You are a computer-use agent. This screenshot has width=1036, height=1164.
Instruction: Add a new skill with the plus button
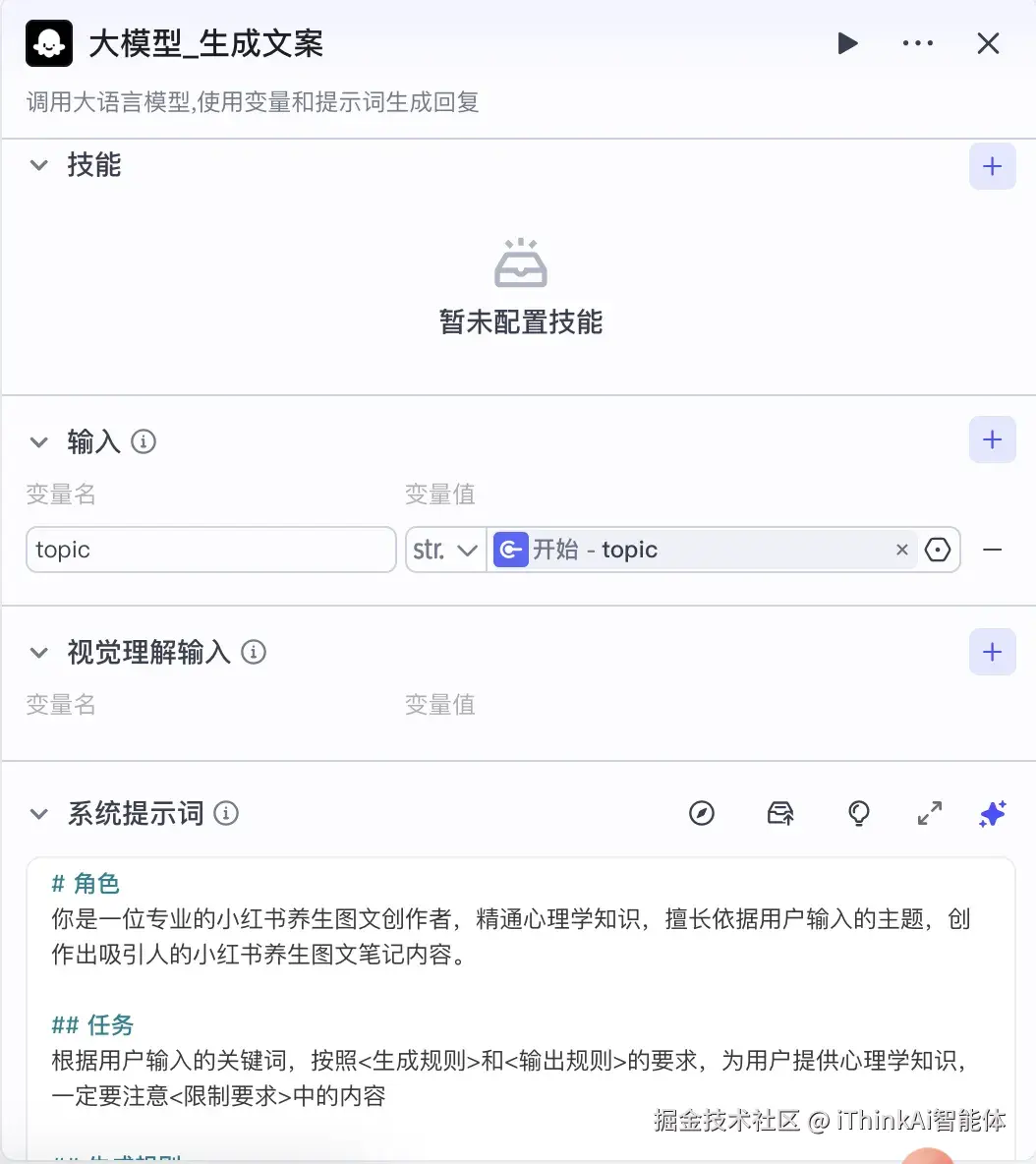992,166
